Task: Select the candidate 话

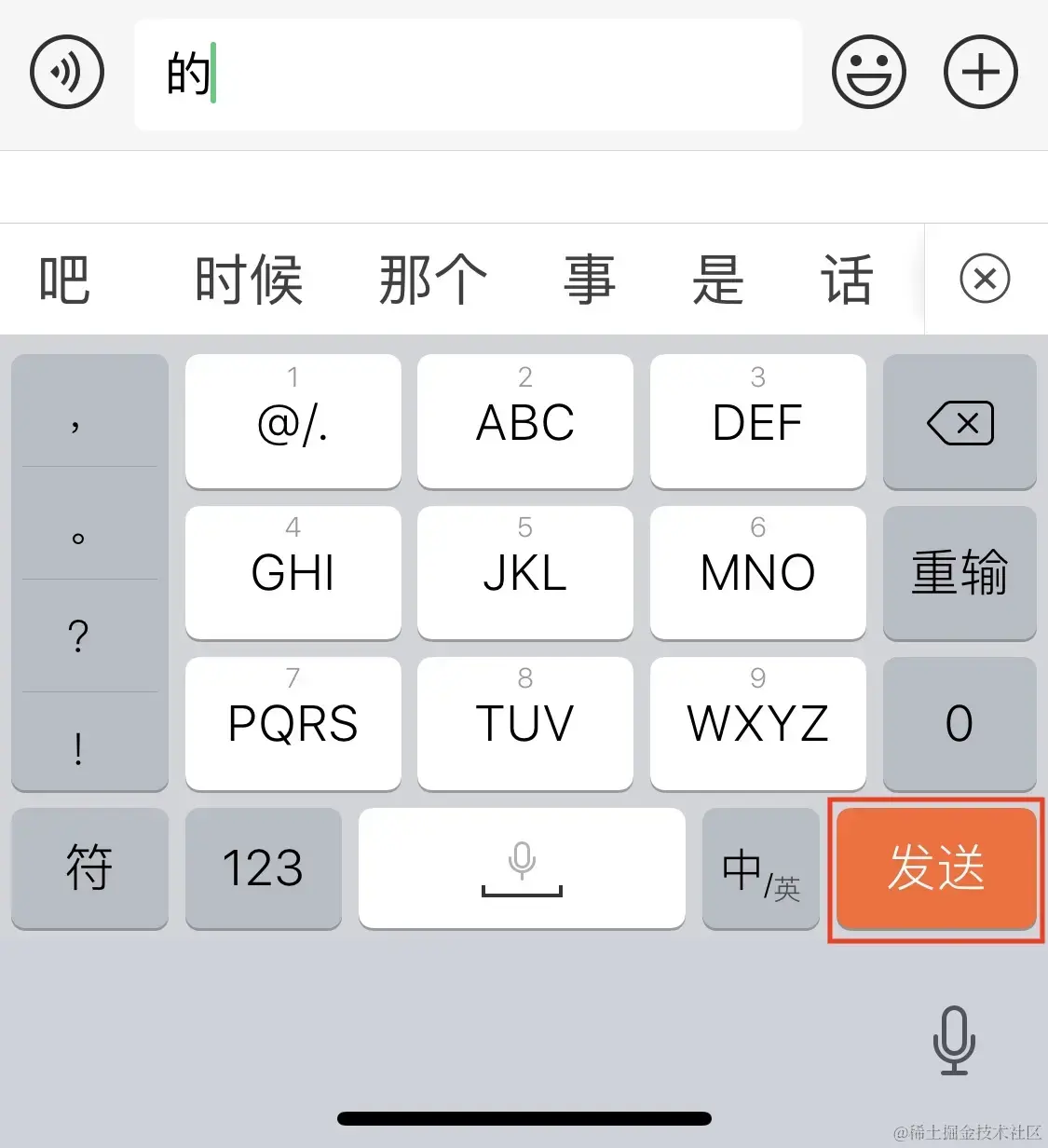Action: pyautogui.click(x=846, y=280)
